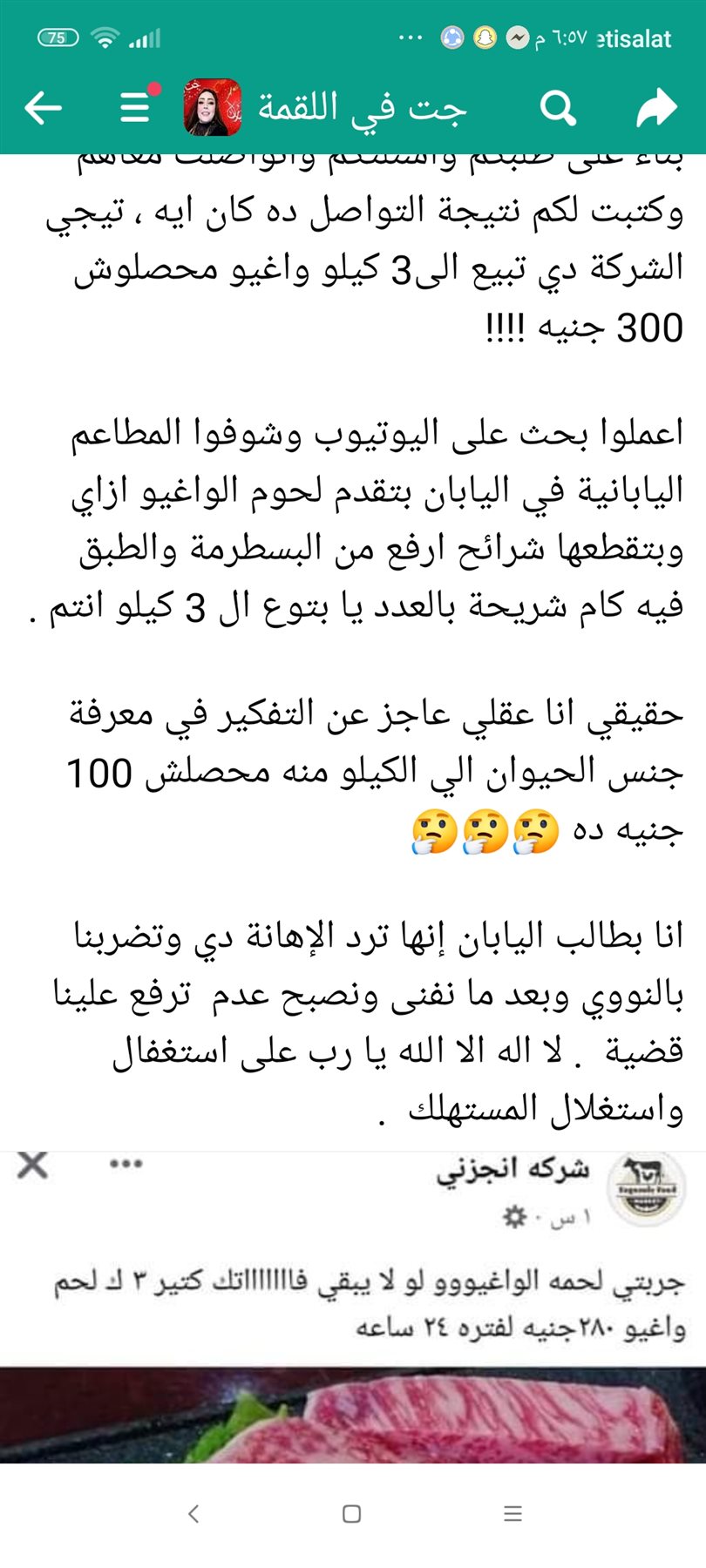Open group title جت في اللقمة

(x=362, y=108)
